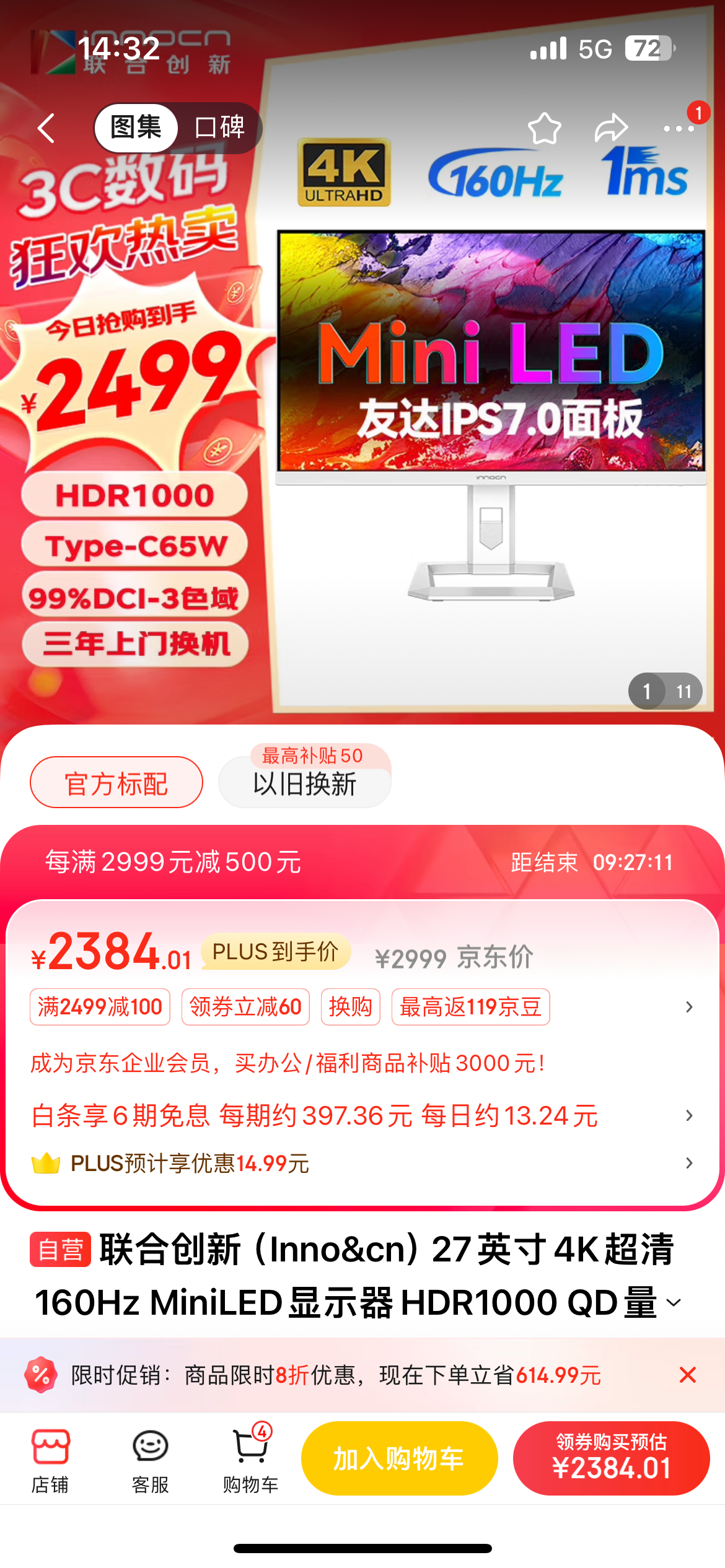The height and width of the screenshot is (1568, 725).
Task: Favorite this product with the star icon
Action: click(544, 129)
